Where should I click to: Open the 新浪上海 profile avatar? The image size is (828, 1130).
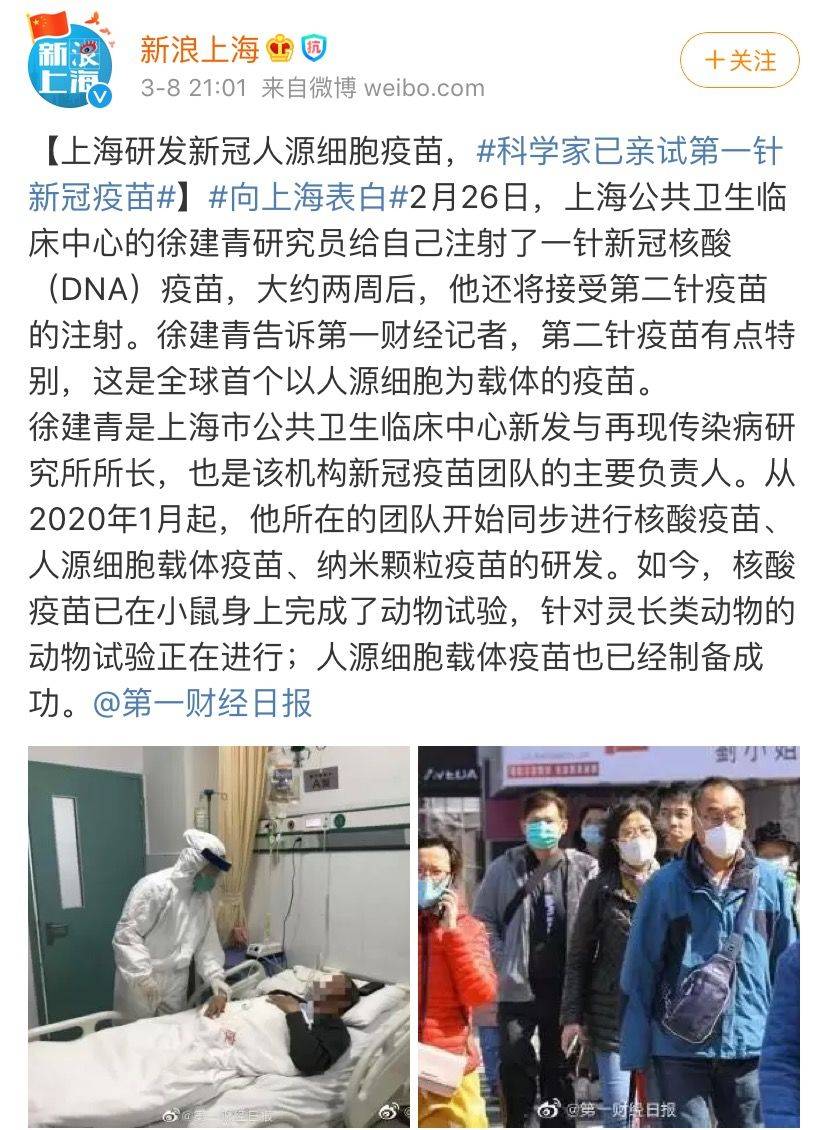69,62
